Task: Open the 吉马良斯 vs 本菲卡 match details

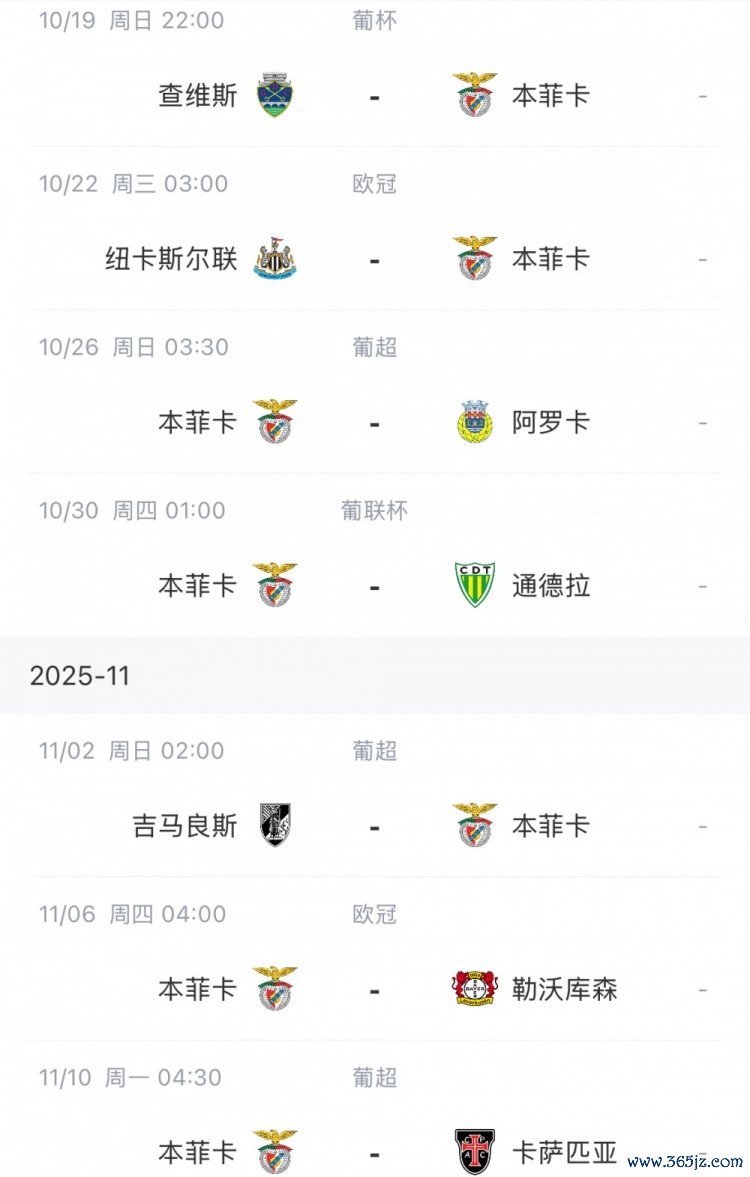Action: point(374,827)
